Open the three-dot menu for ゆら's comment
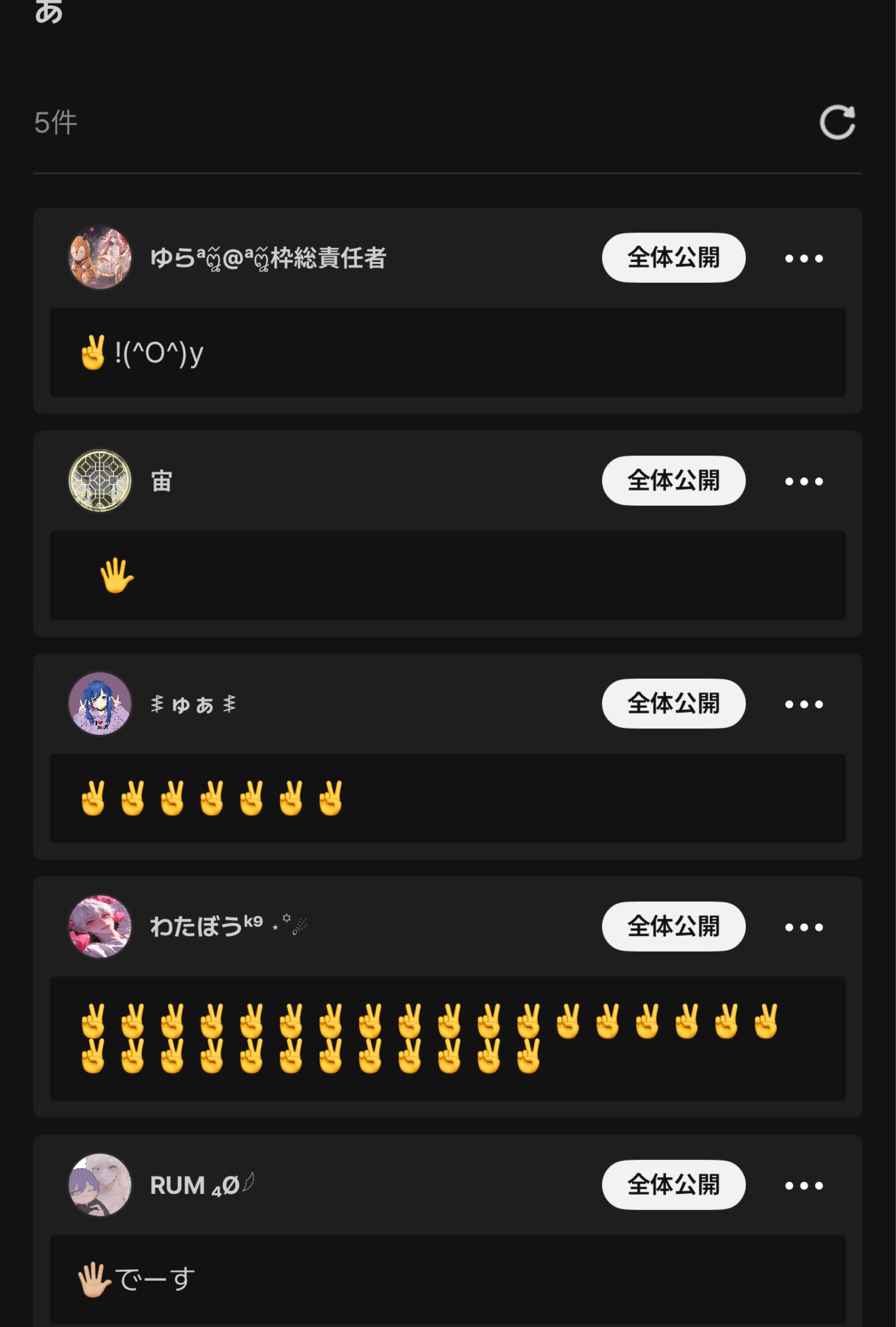This screenshot has height=1327, width=896. click(x=803, y=258)
